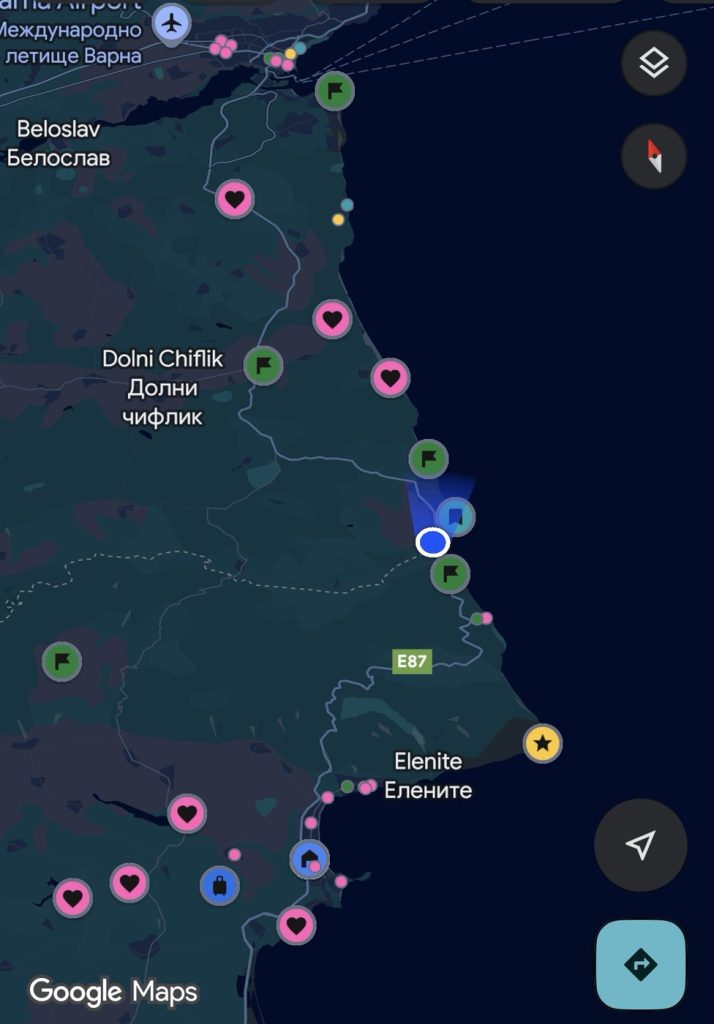714x1024 pixels.
Task: Select the heart marker below Beloslav
Action: pyautogui.click(x=234, y=199)
